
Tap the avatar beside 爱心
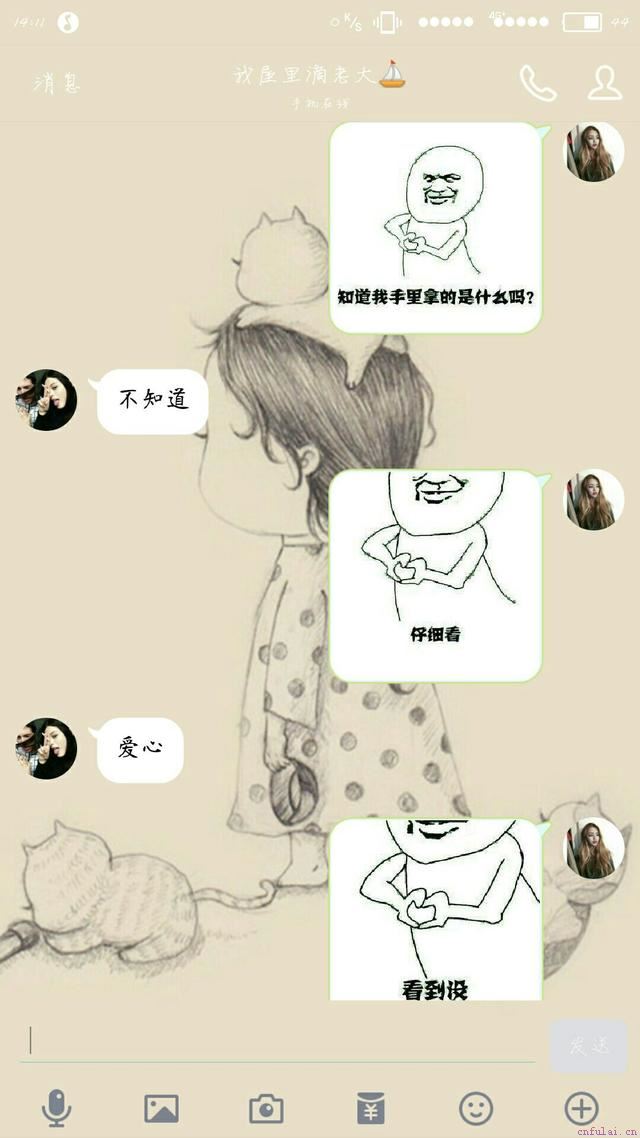(x=46, y=748)
